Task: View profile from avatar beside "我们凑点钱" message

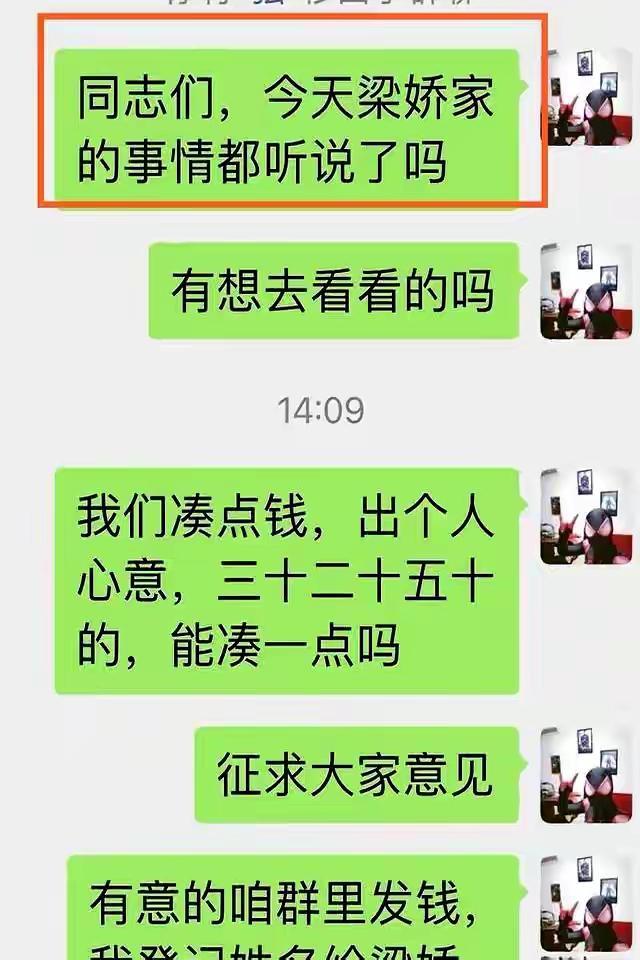Action: [588, 517]
